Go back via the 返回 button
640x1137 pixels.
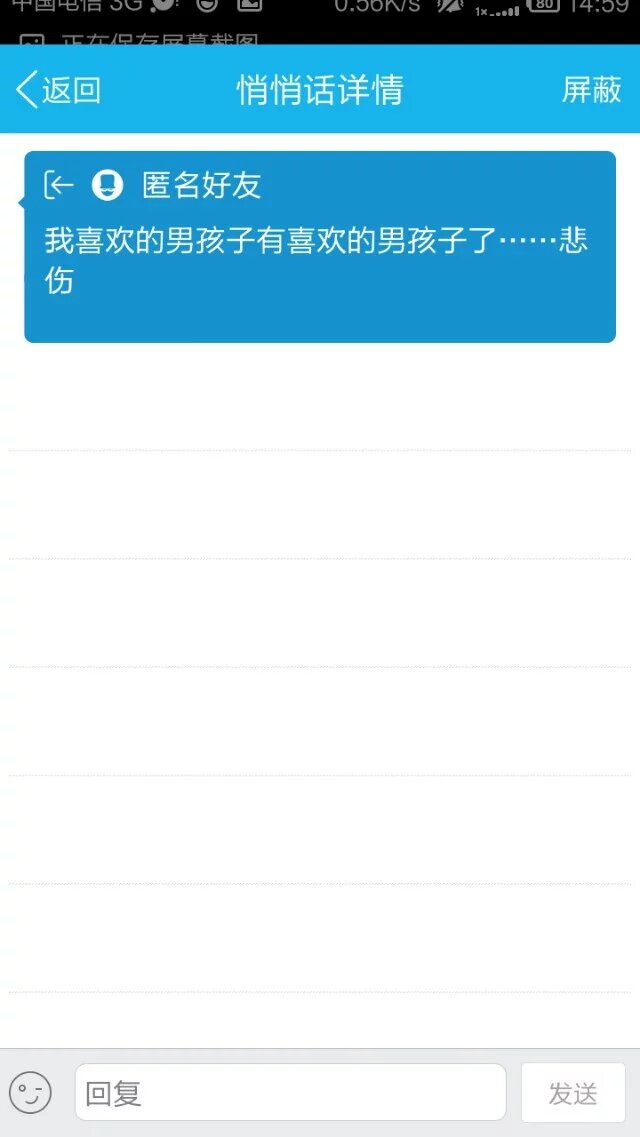58,90
